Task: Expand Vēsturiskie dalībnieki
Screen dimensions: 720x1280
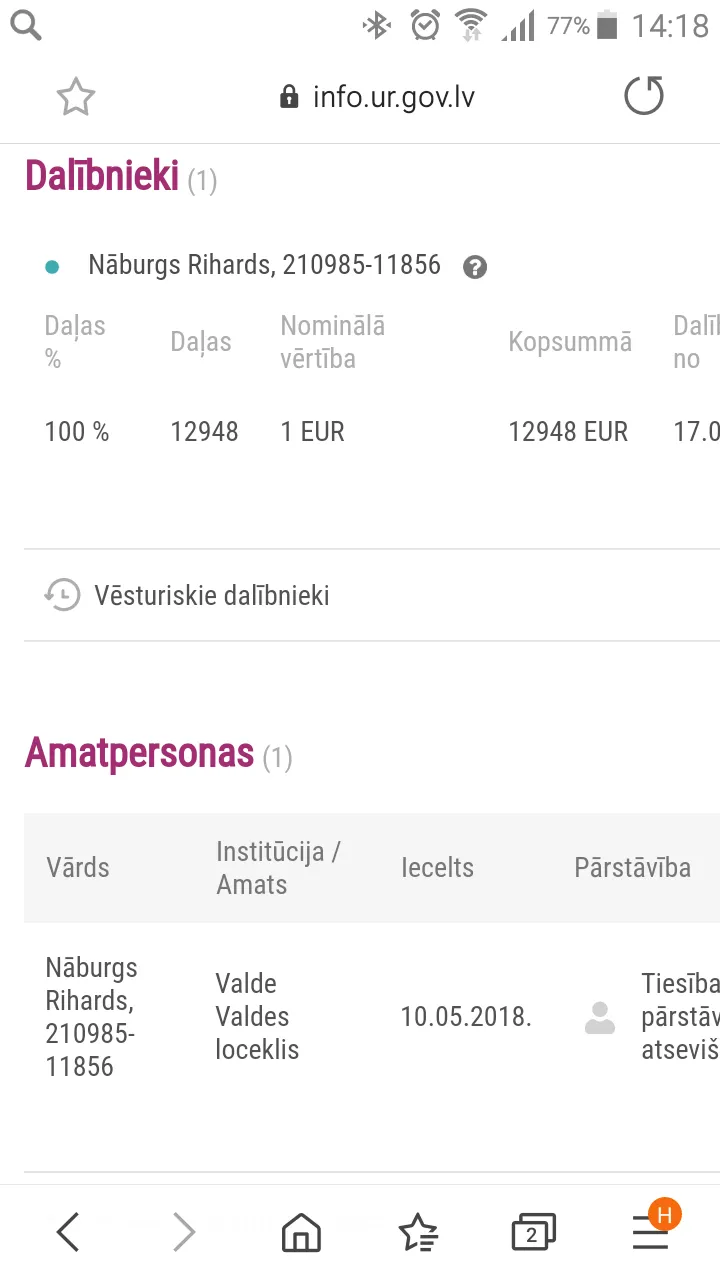Action: [372, 595]
